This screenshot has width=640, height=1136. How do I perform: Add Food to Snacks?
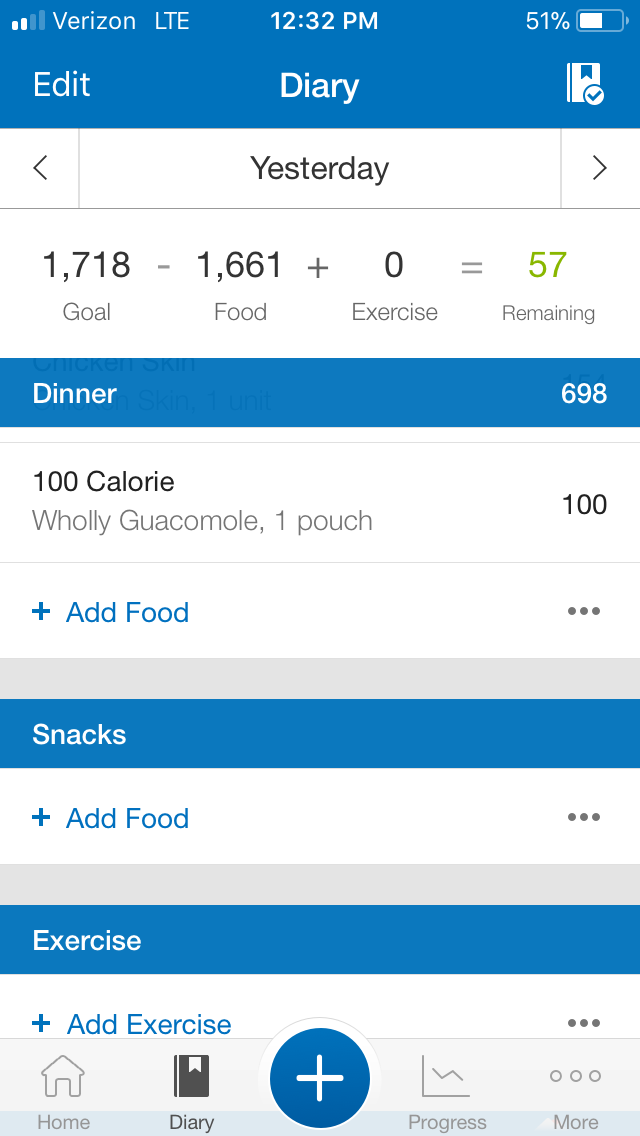point(111,818)
